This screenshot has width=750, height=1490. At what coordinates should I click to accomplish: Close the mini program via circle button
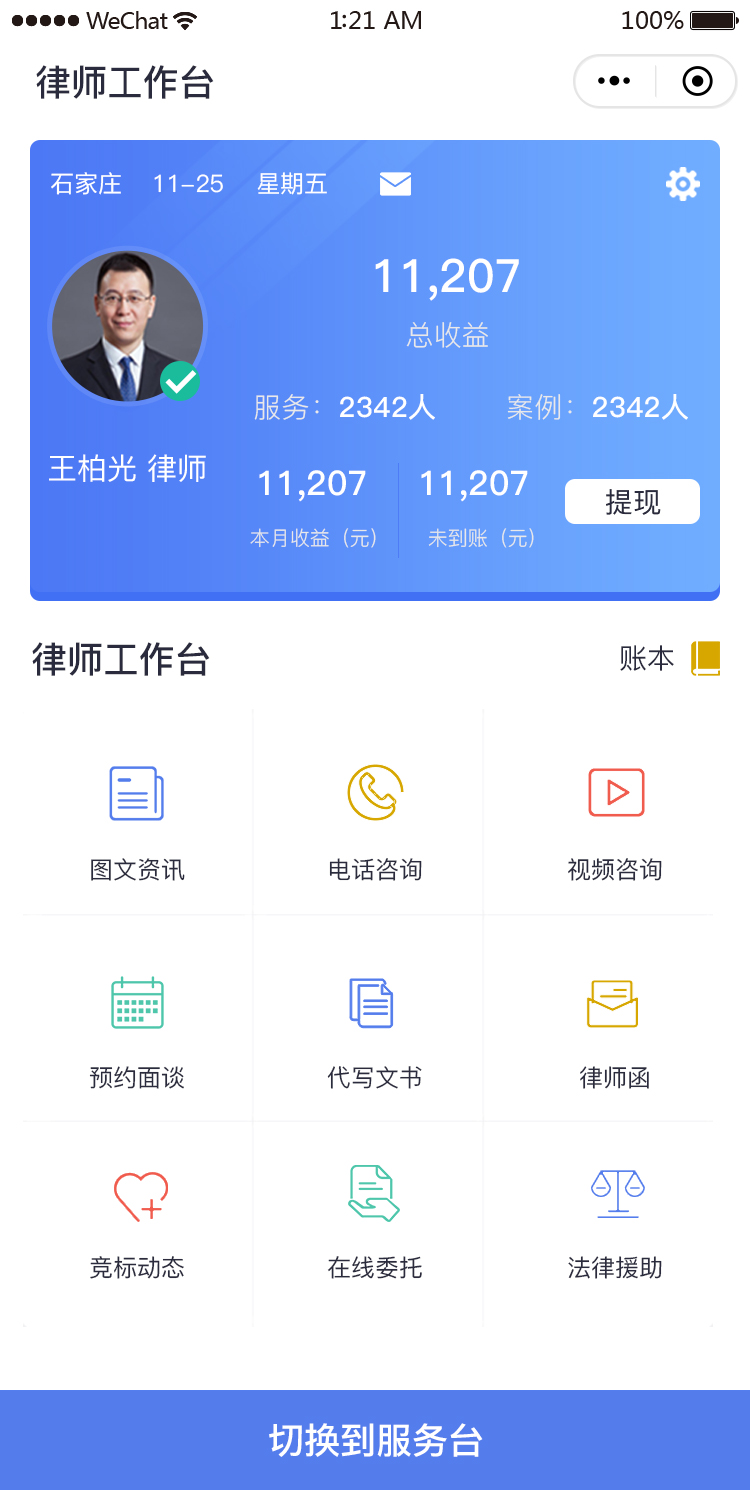pos(697,82)
